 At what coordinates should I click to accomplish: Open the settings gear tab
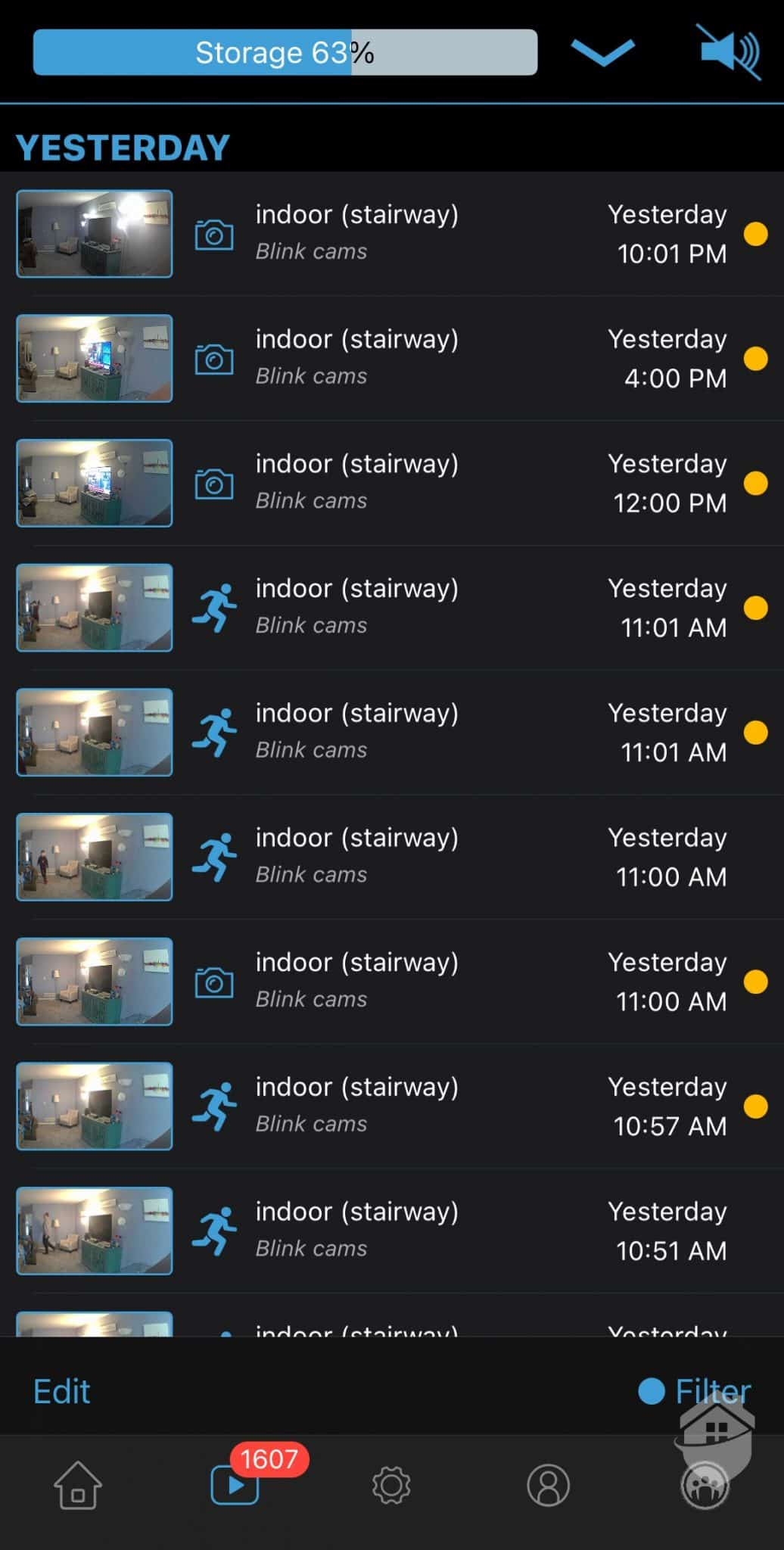click(391, 1485)
